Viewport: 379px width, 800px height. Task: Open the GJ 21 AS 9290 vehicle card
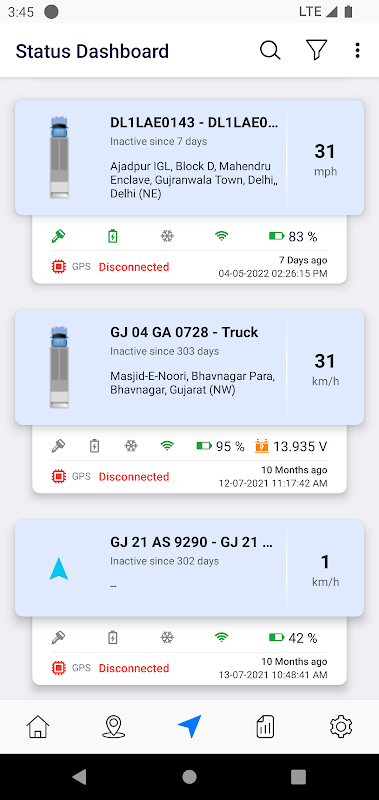tap(189, 568)
